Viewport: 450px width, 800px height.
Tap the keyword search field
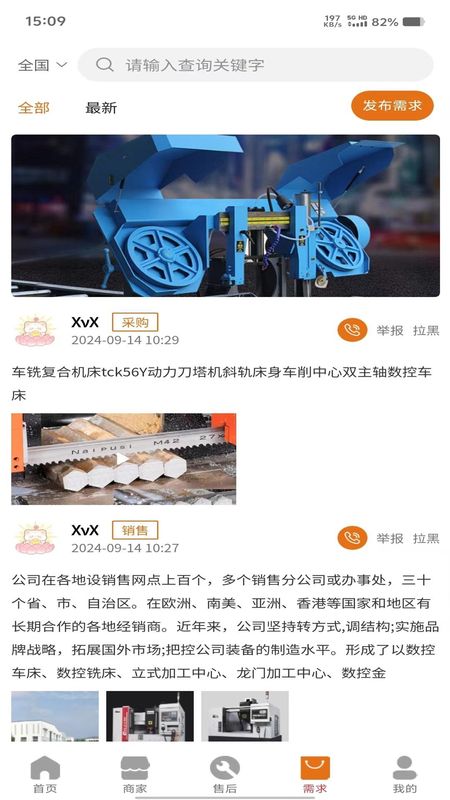click(256, 65)
